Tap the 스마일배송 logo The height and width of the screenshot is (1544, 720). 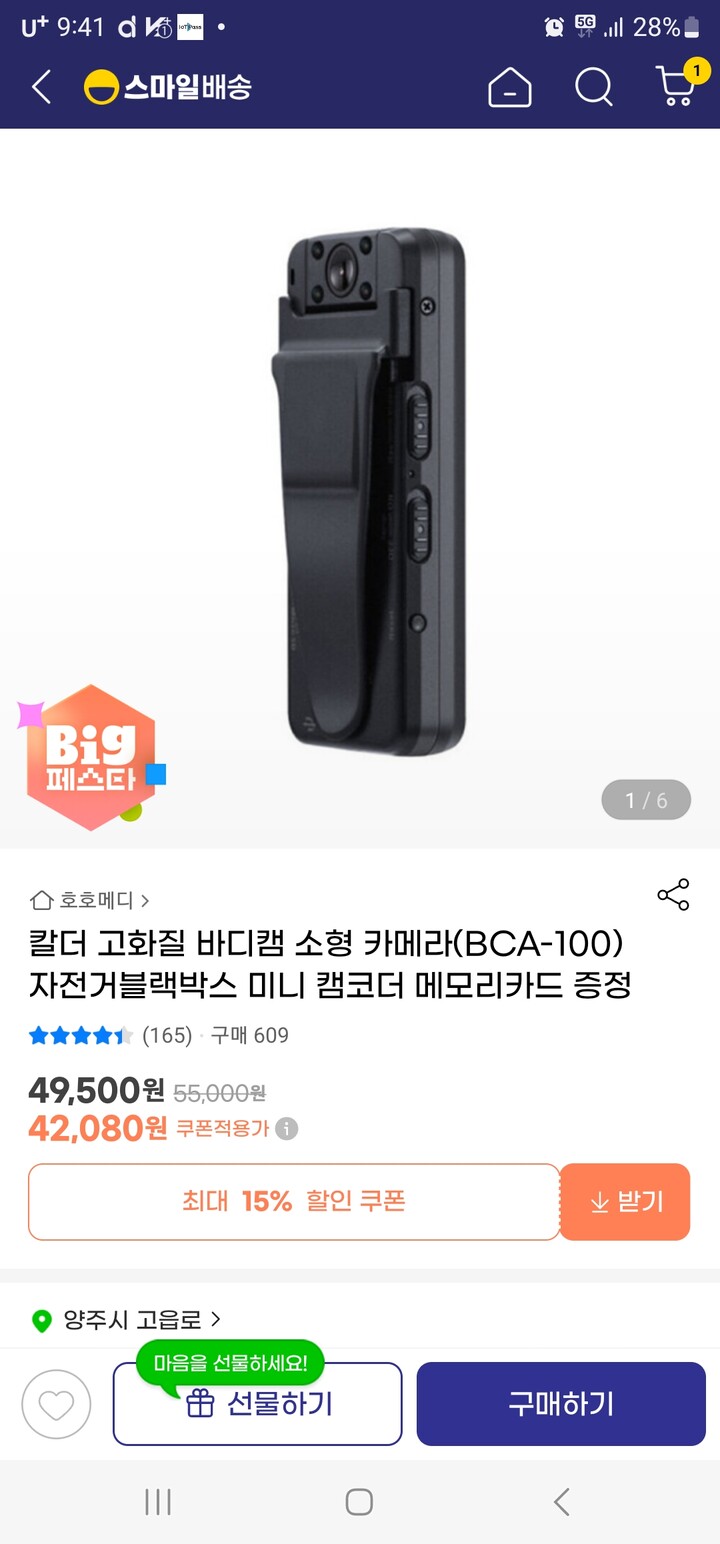[167, 88]
